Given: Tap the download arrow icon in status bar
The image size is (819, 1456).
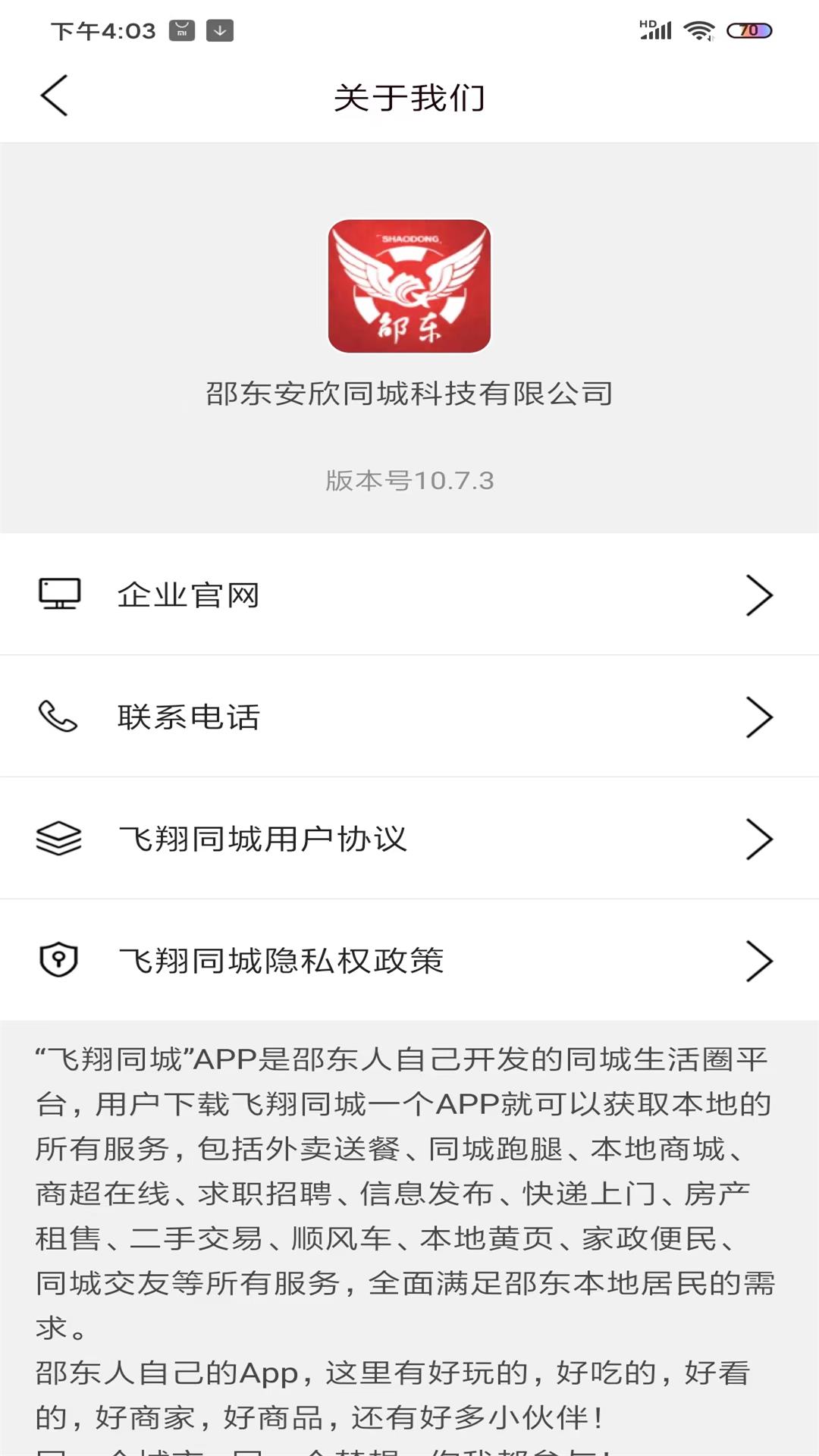Looking at the screenshot, I should pyautogui.click(x=219, y=31).
